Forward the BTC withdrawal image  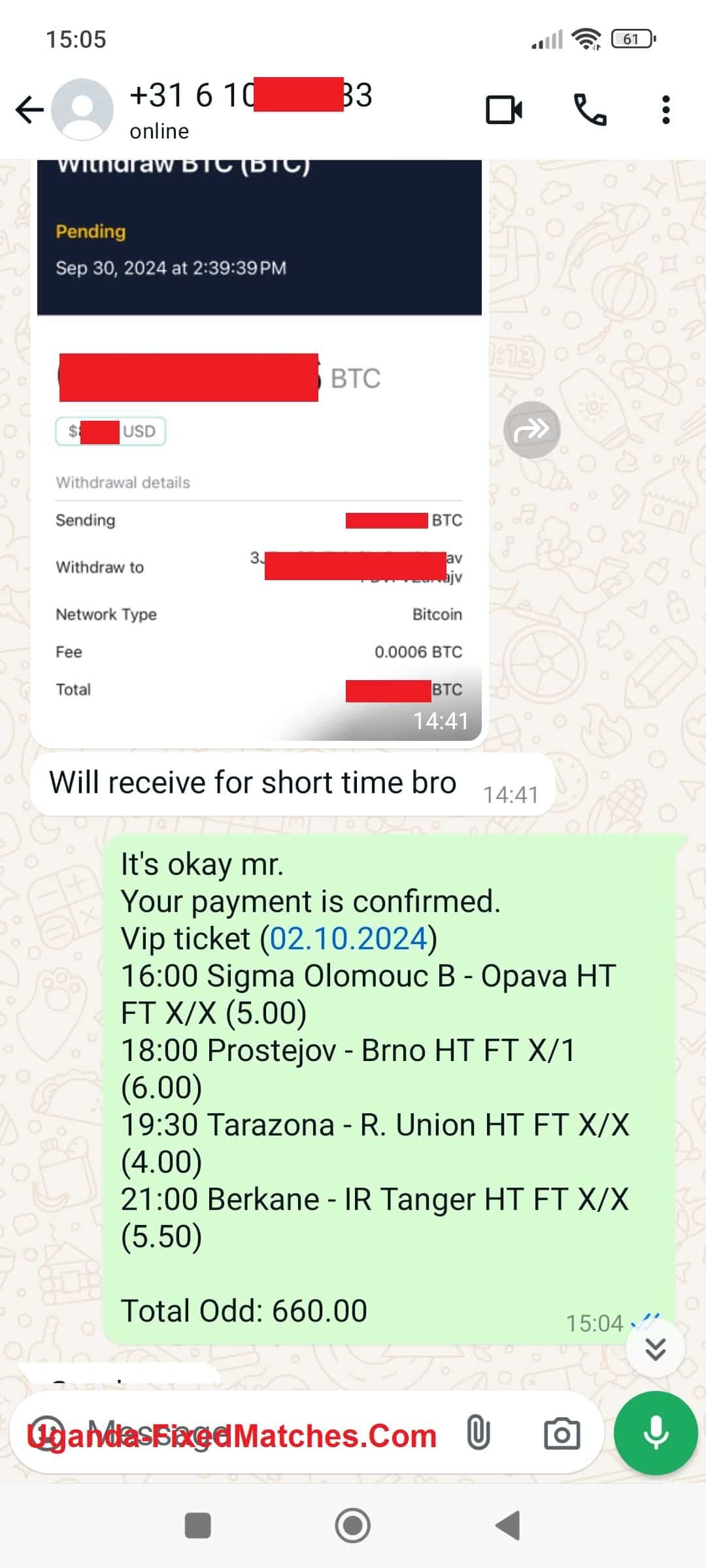click(531, 430)
